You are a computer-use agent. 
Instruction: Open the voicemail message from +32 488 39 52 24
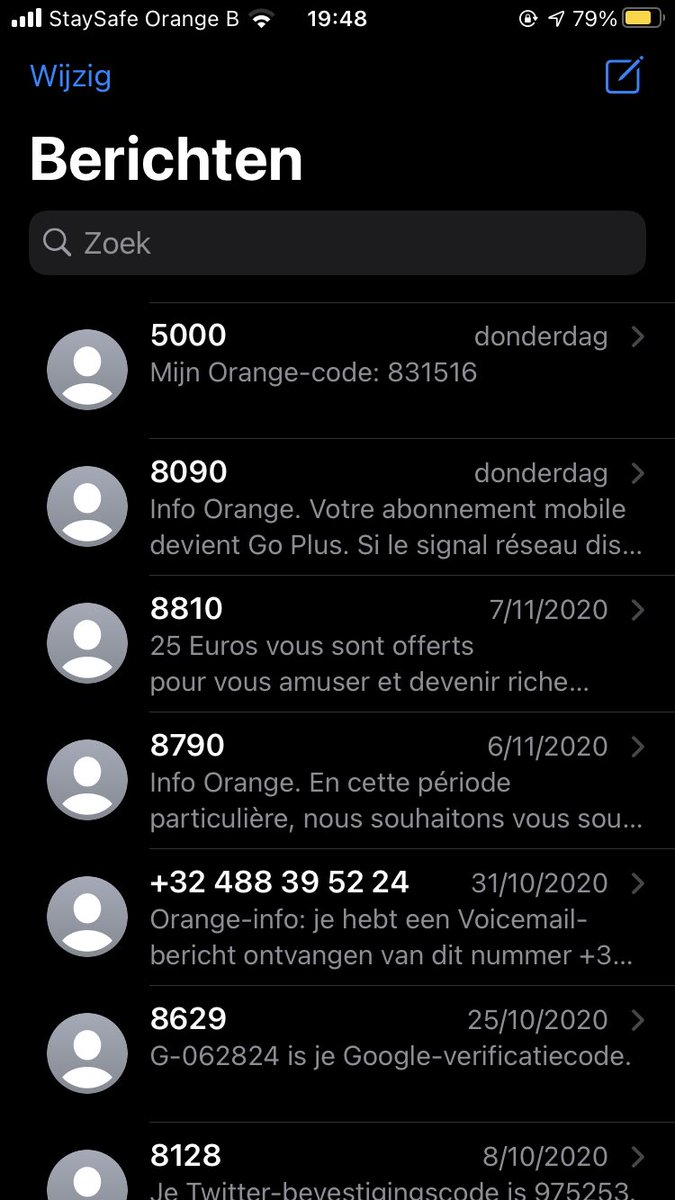tap(337, 918)
